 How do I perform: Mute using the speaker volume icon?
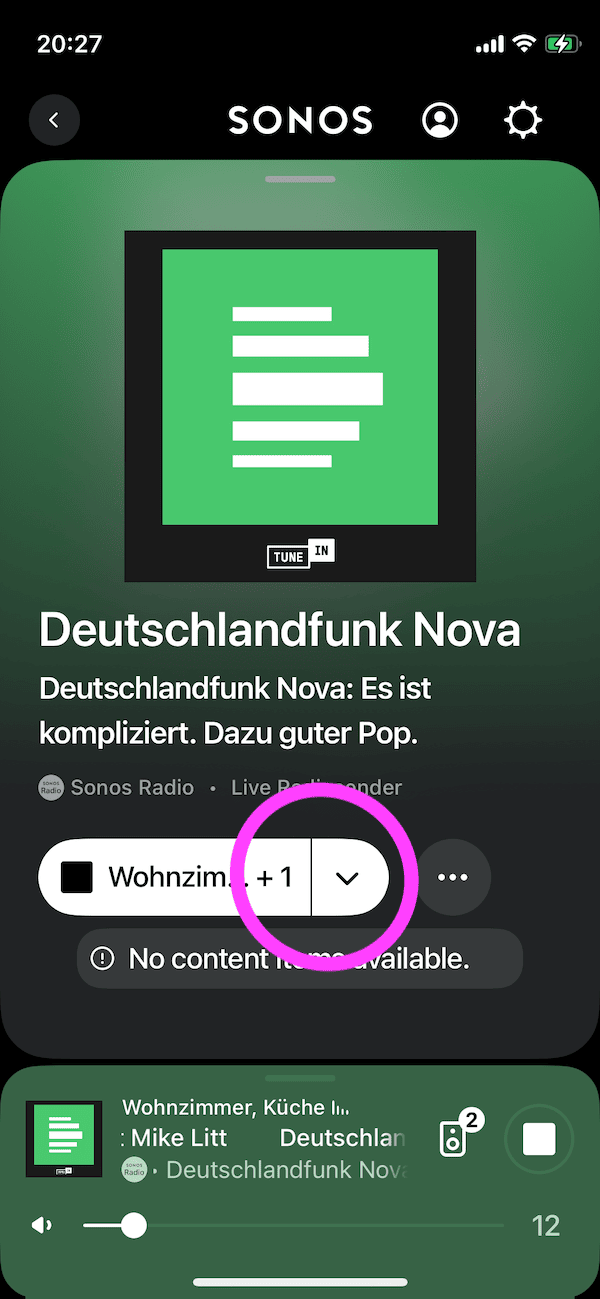point(42,1225)
